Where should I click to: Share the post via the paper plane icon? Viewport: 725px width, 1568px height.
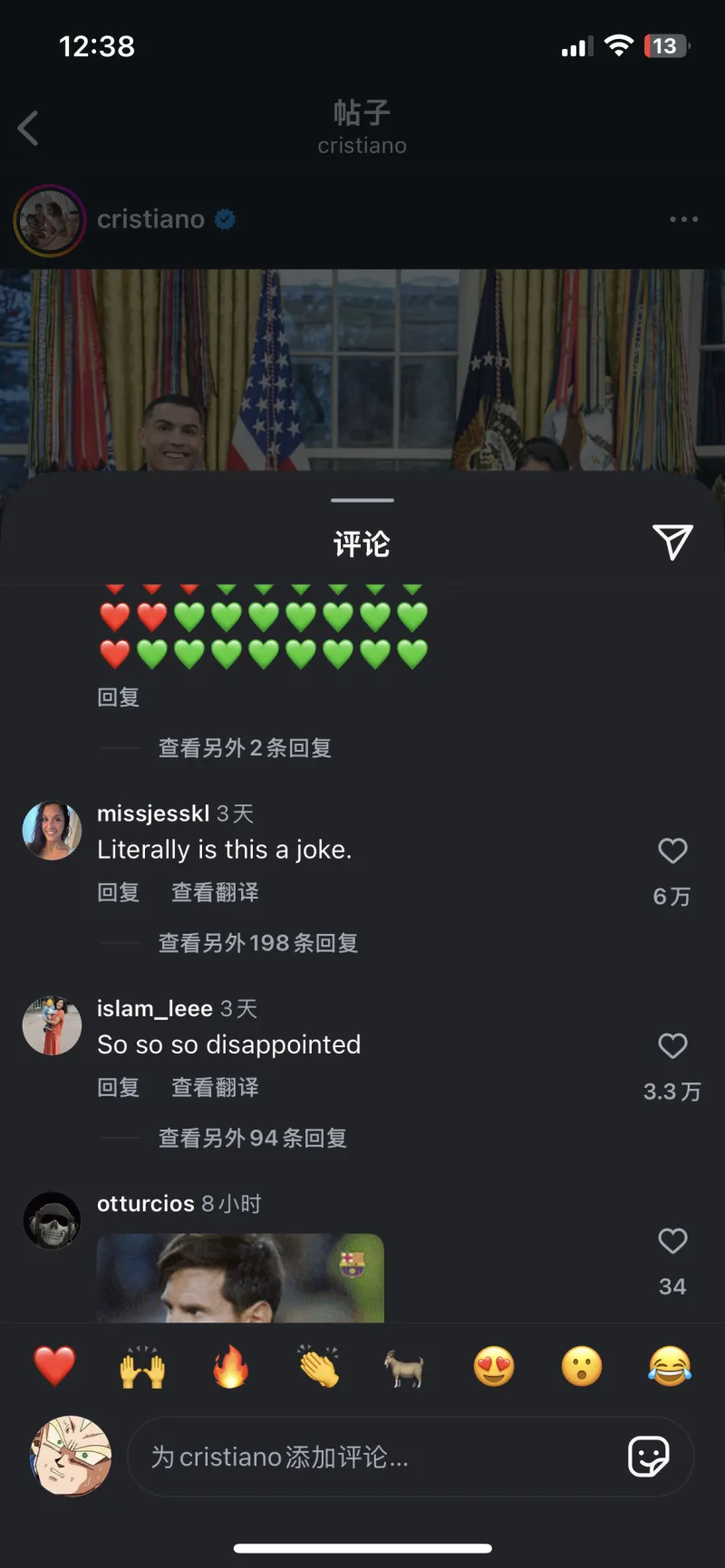point(672,542)
